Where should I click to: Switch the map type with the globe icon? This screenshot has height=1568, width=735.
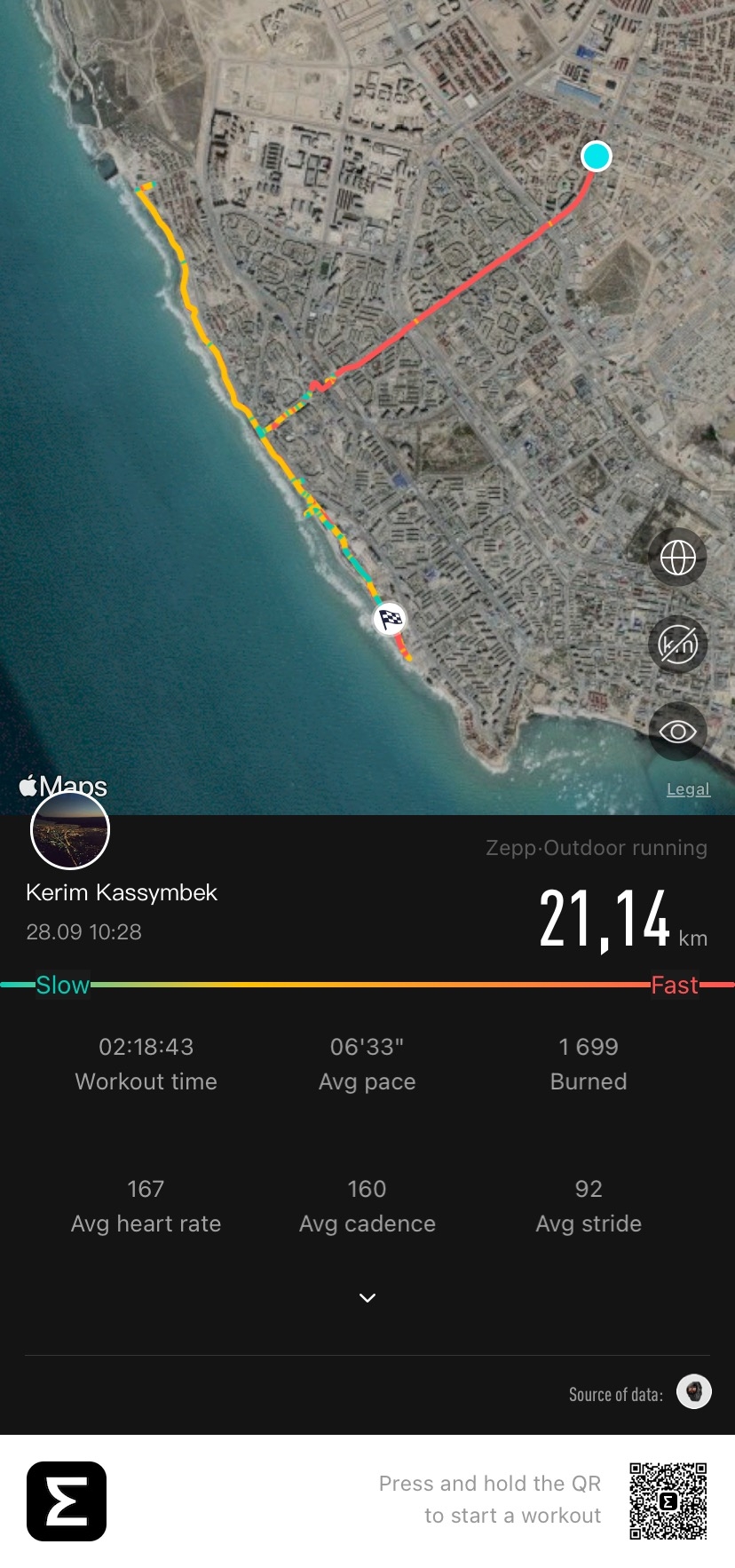click(678, 558)
